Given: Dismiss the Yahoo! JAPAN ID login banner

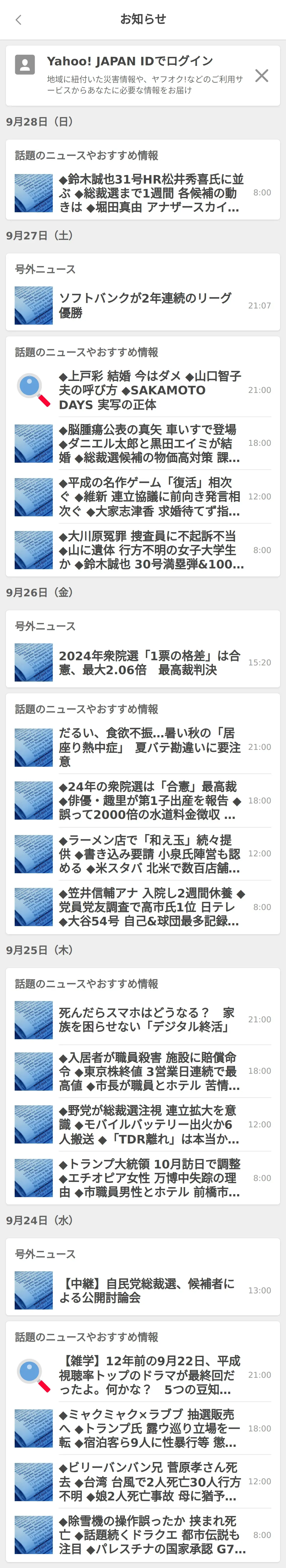Looking at the screenshot, I should [x=261, y=75].
